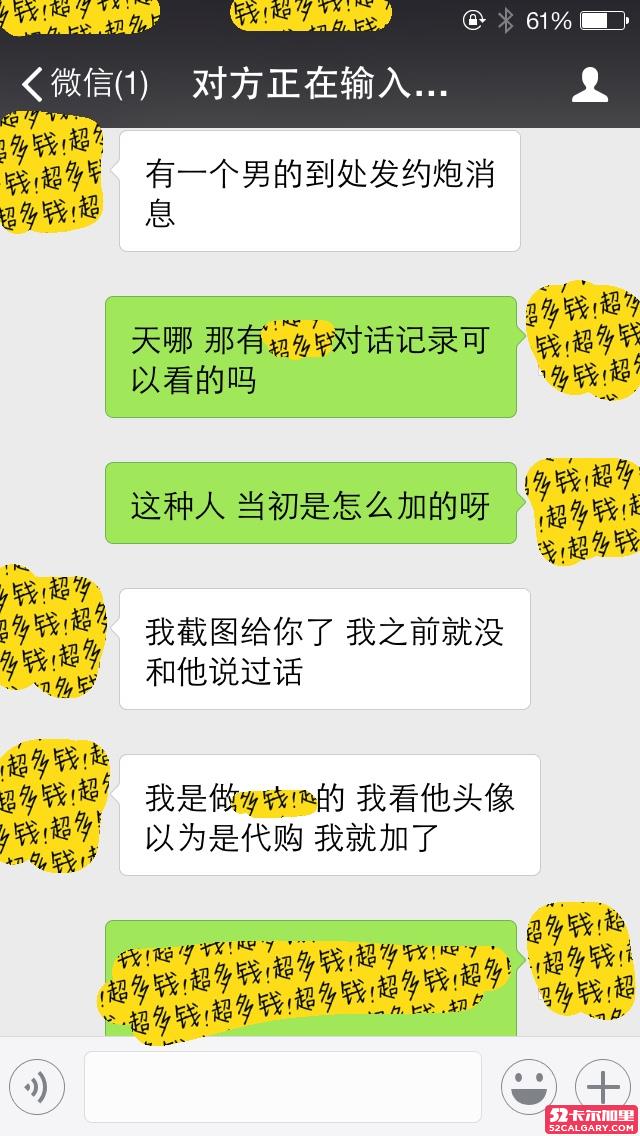
Task: Tap the avatar beside 有一个男的到处发约炮消息
Action: click(48, 173)
